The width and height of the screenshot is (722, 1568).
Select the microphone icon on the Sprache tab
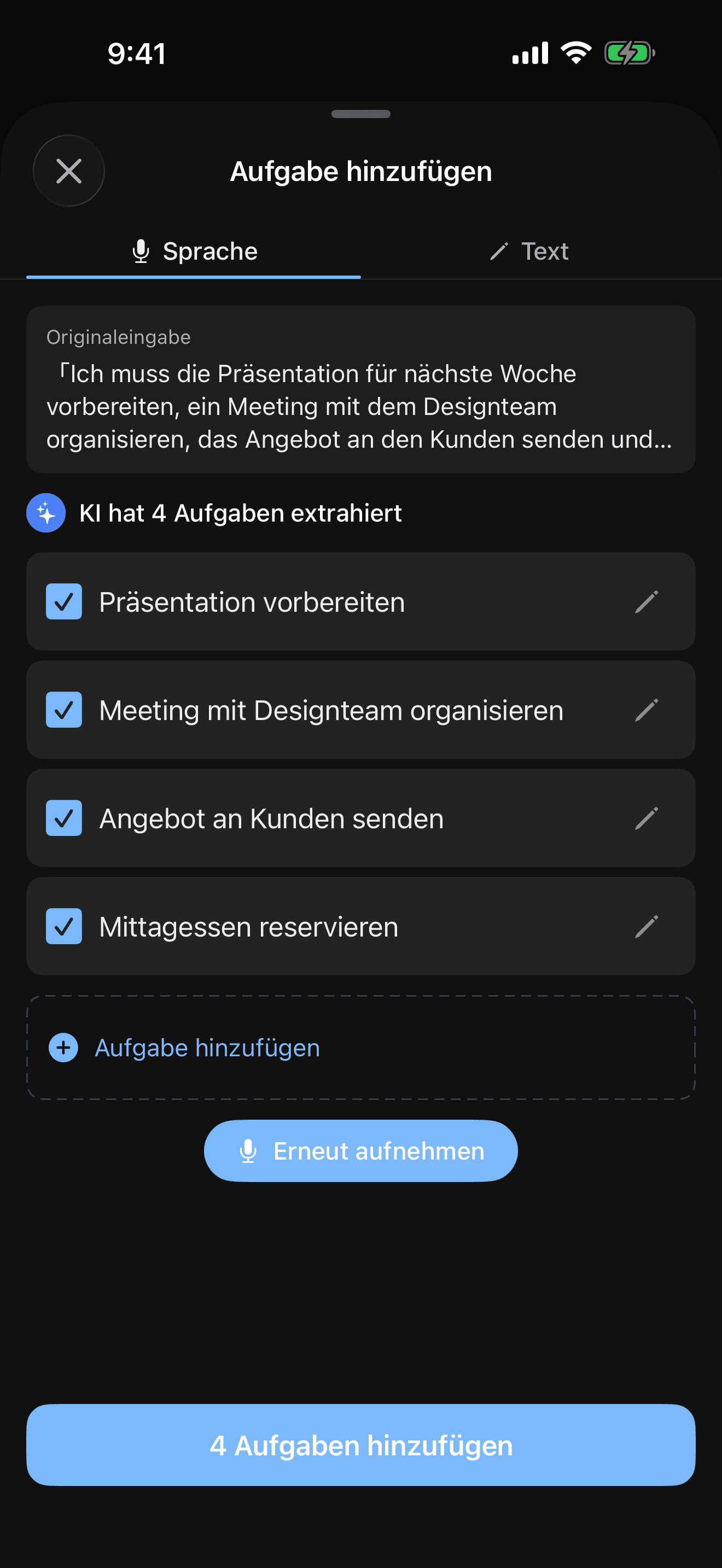point(141,251)
